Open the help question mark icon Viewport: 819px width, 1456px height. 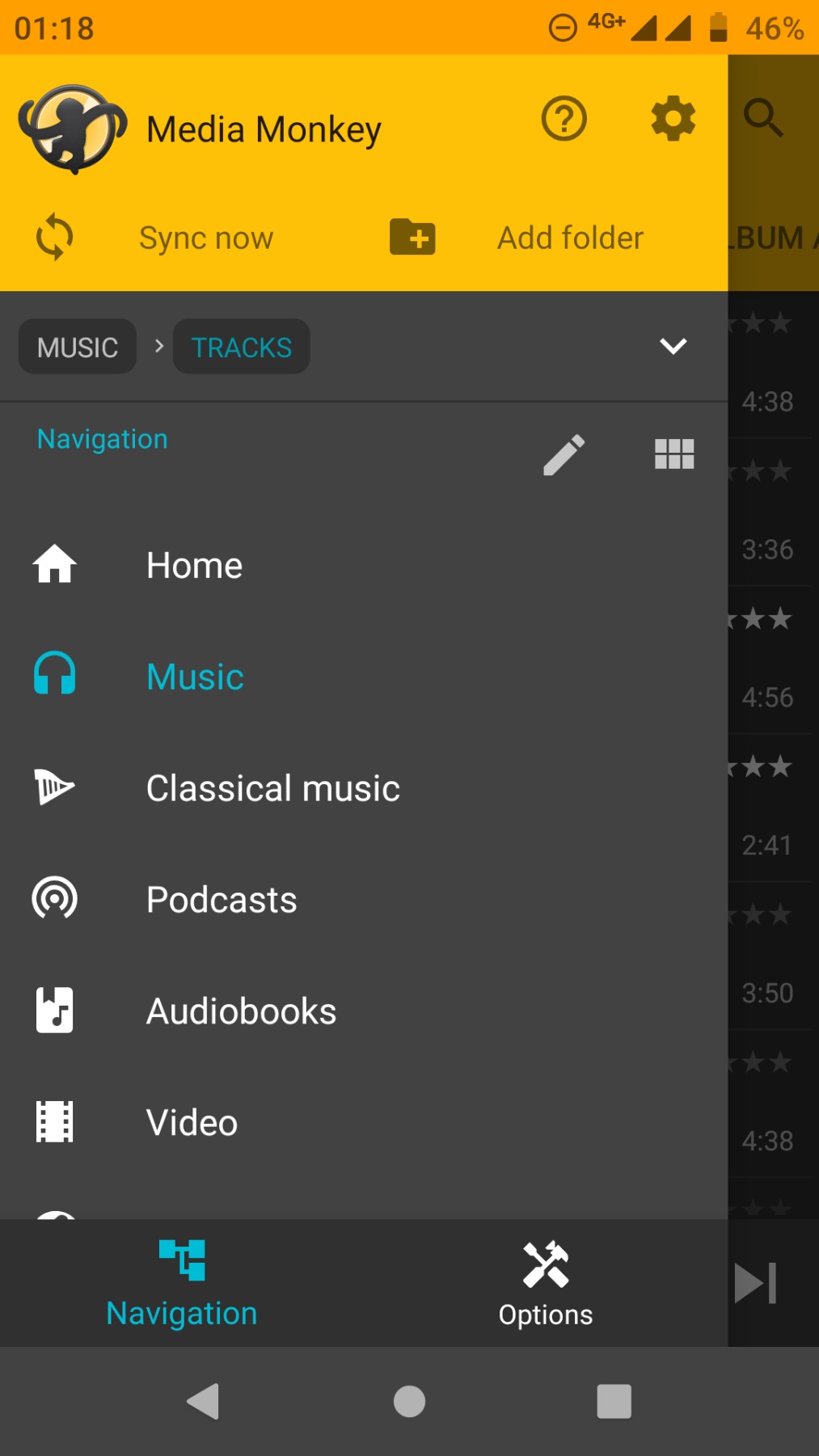[x=564, y=119]
